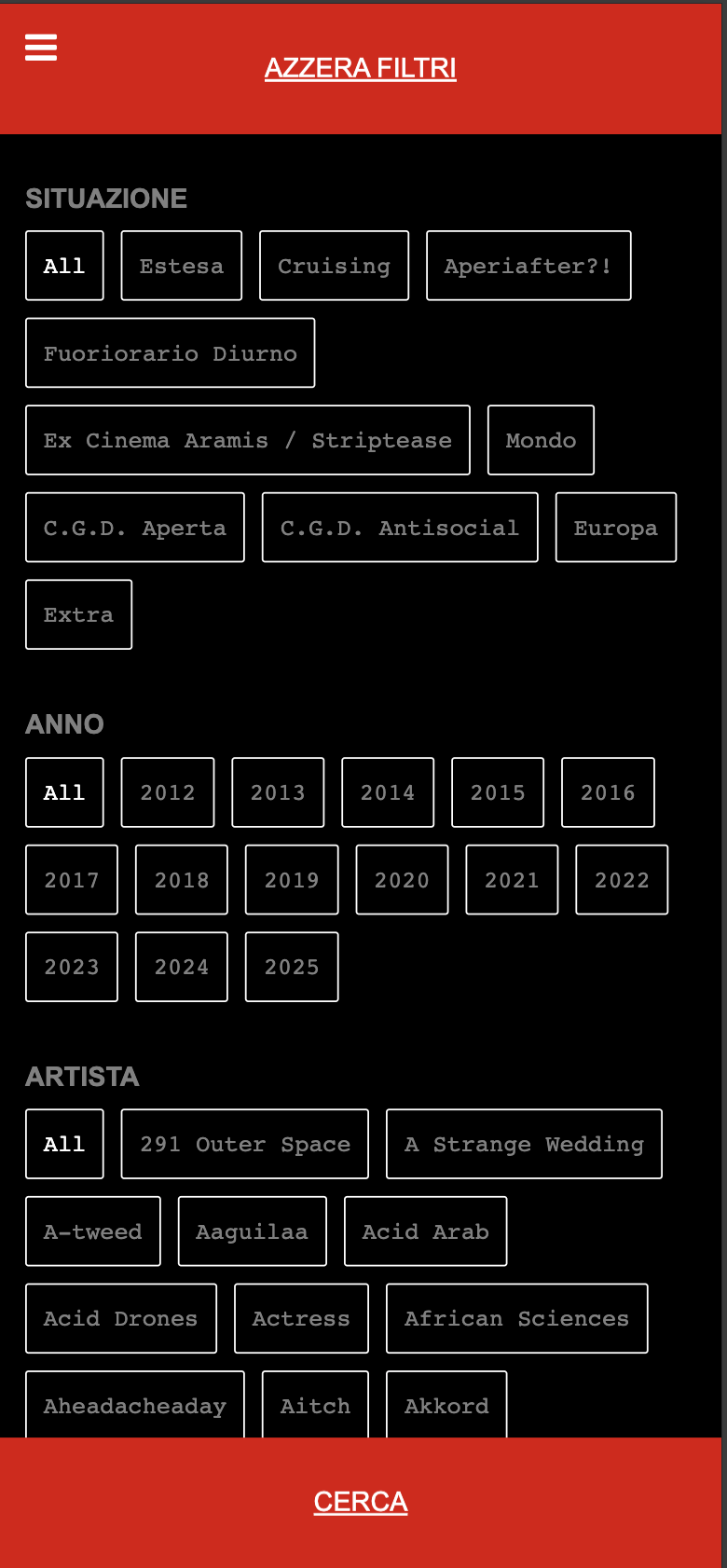The height and width of the screenshot is (1568, 727).
Task: Select the Aperiafter?! chip
Action: coord(528,266)
